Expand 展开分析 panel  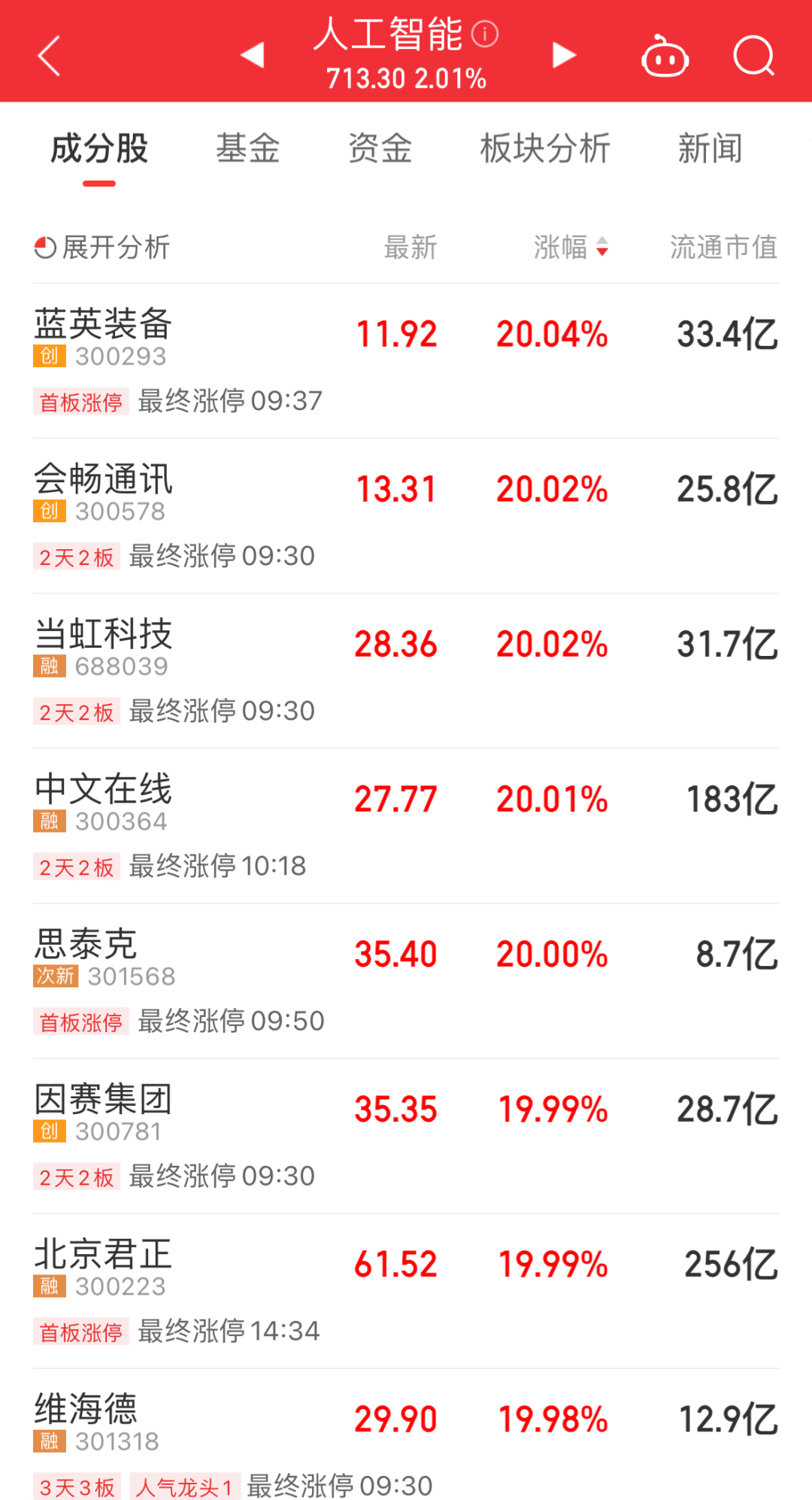[x=103, y=247]
